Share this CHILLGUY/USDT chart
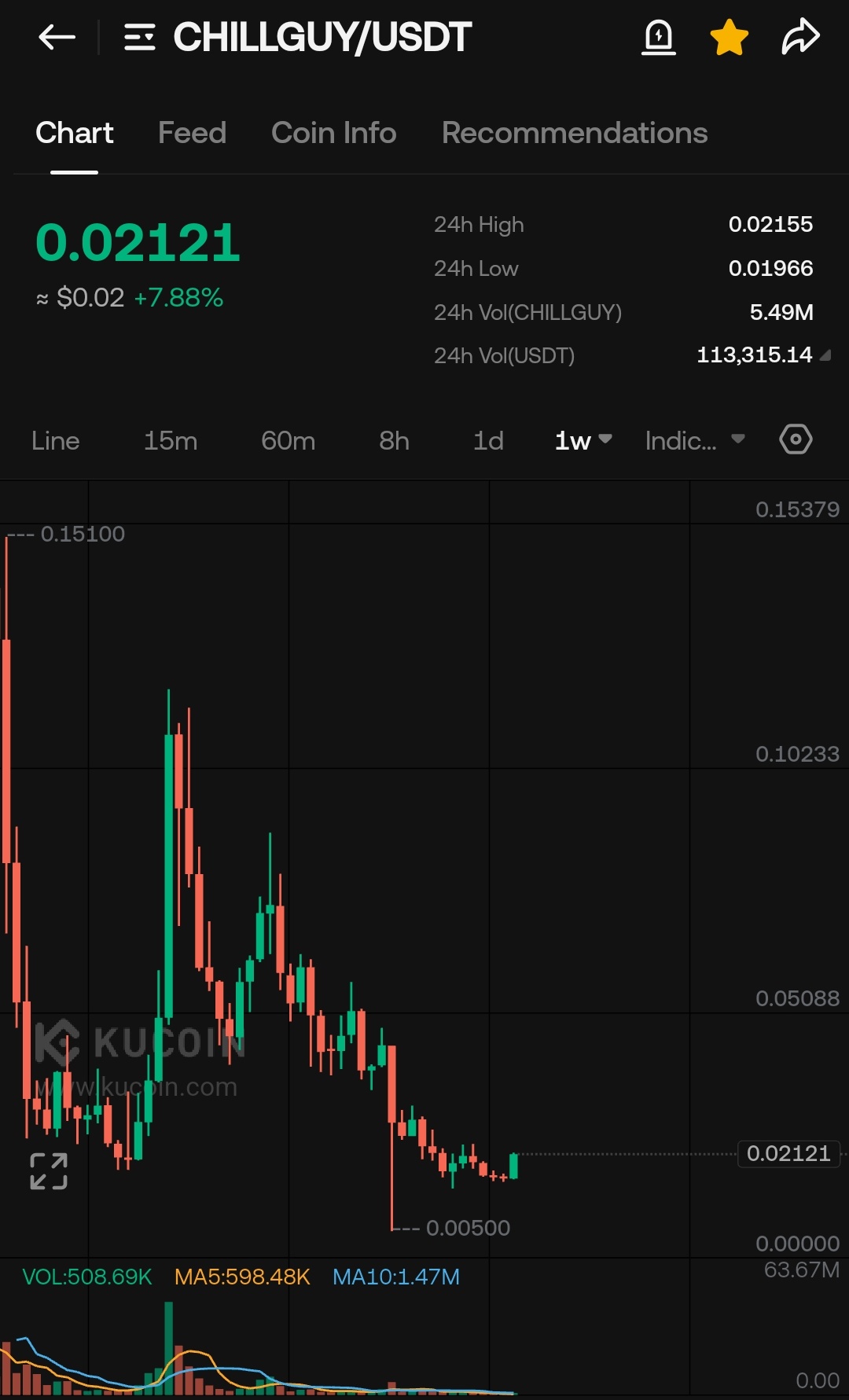 [x=800, y=37]
